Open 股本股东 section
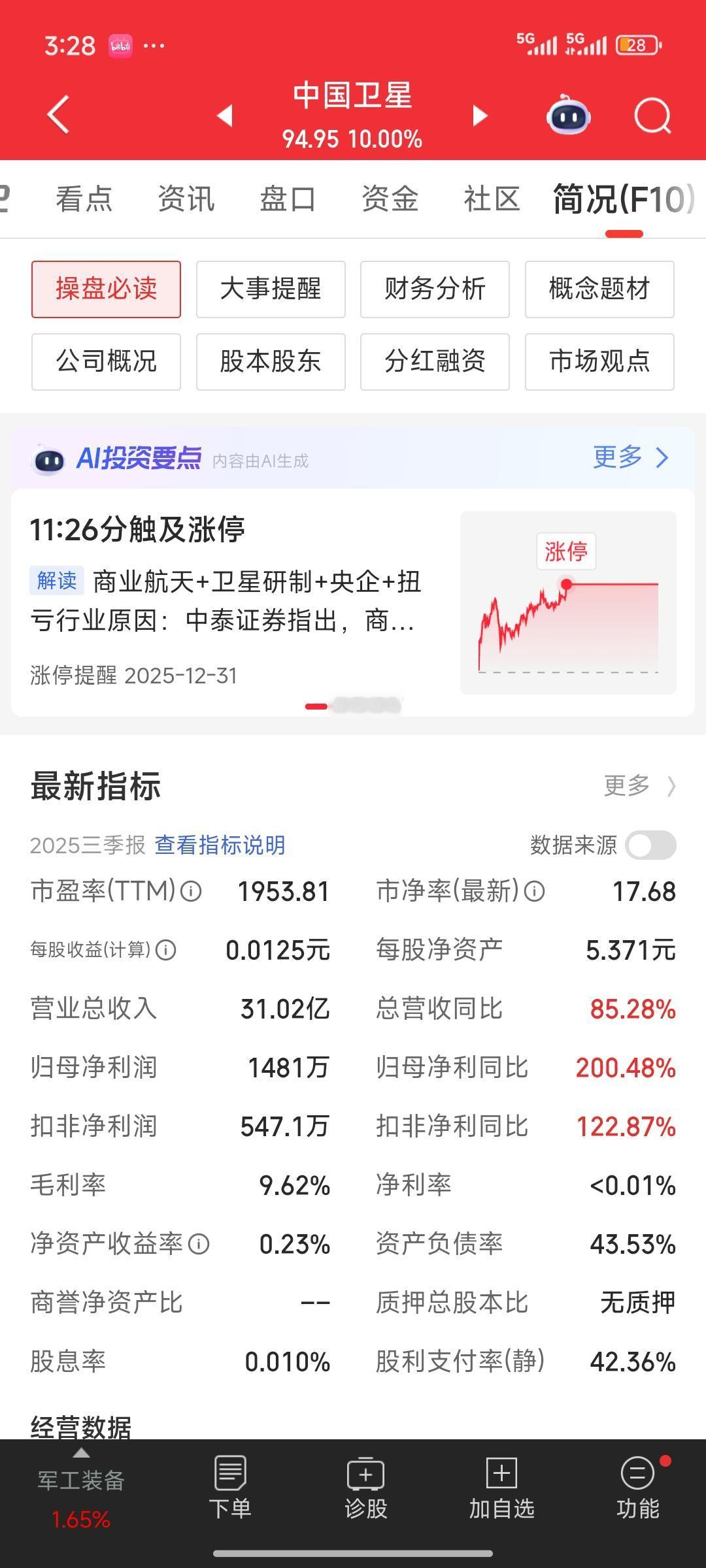706x1568 pixels. click(271, 362)
